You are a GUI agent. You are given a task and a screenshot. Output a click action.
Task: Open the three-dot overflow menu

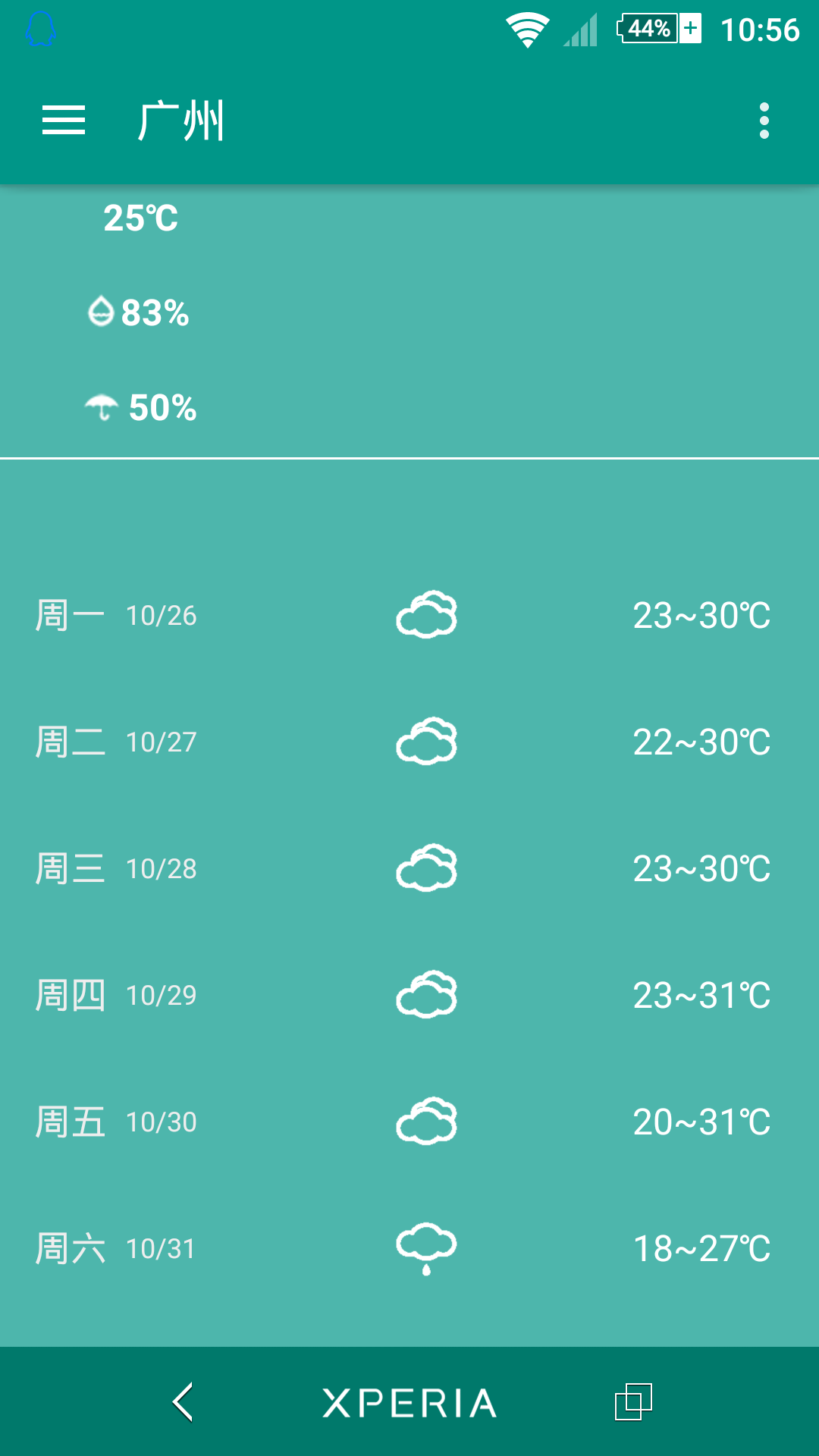point(764,121)
